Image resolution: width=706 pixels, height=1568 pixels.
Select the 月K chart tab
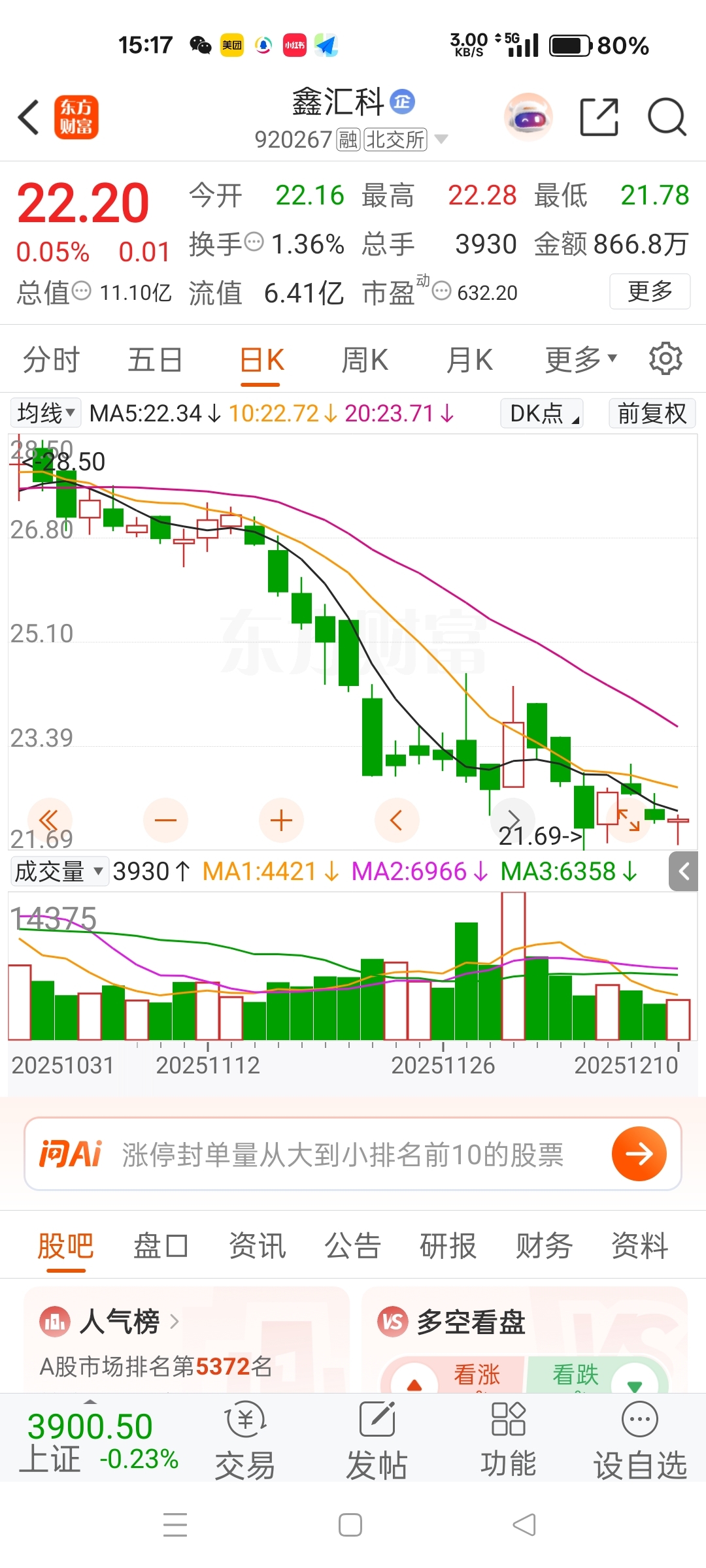coord(469,360)
